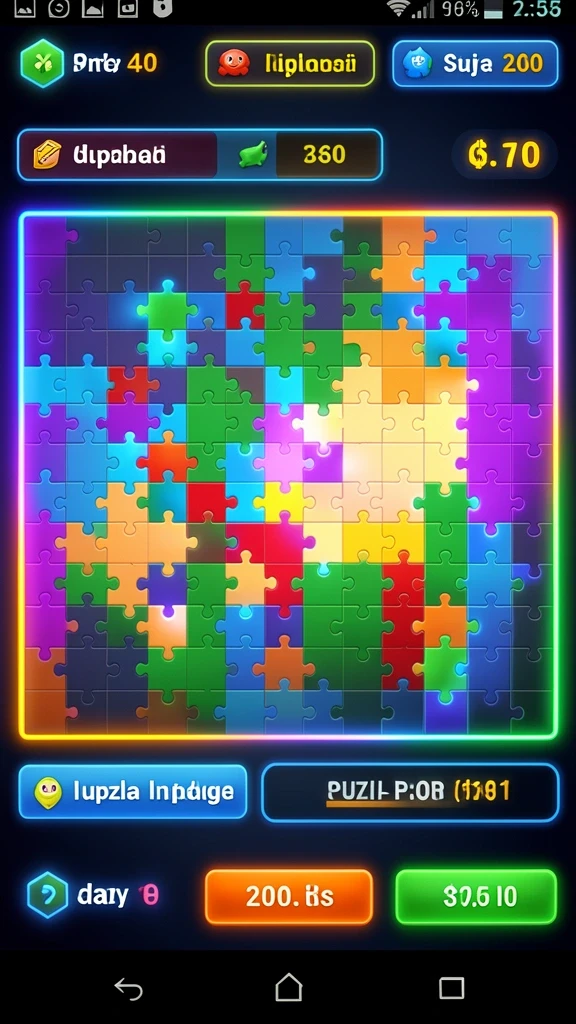Open the dark PUZII button with the orange underline
Screen dimensions: 576x1024
[x=410, y=792]
